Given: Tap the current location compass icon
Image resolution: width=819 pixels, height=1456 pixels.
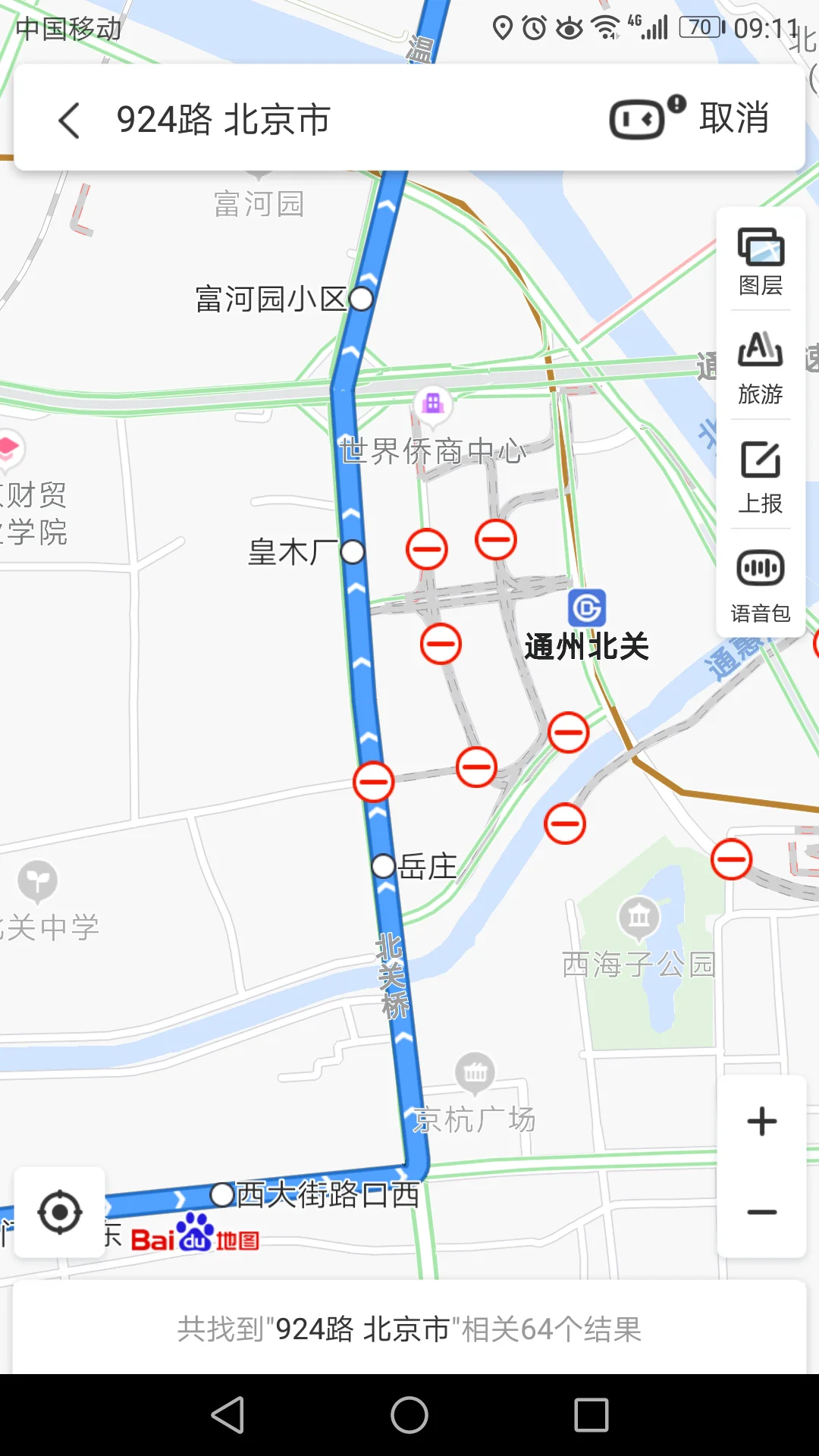Looking at the screenshot, I should pos(61,1213).
